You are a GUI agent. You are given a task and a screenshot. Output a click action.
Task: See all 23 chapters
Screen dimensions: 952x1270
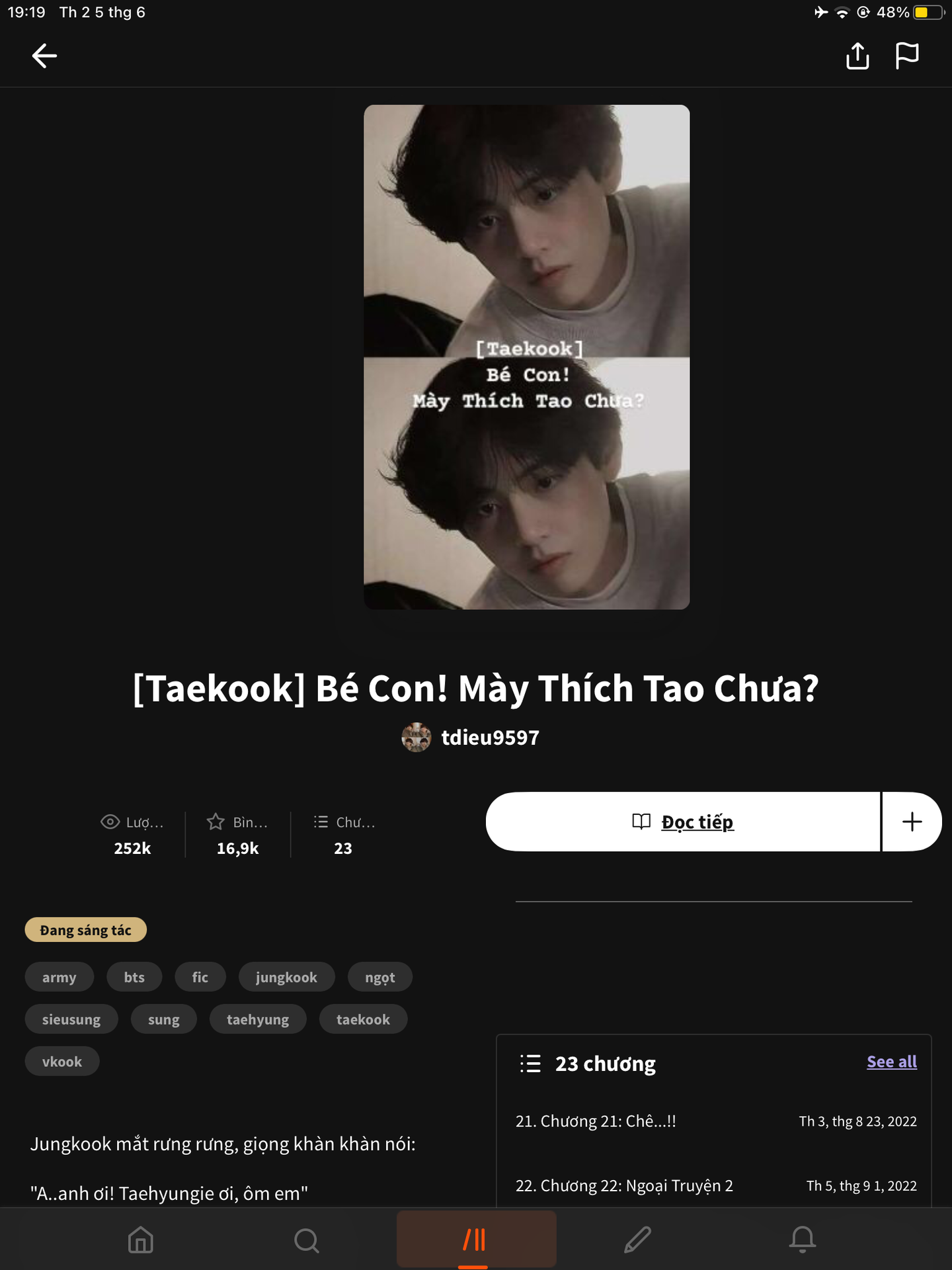[x=892, y=1062]
